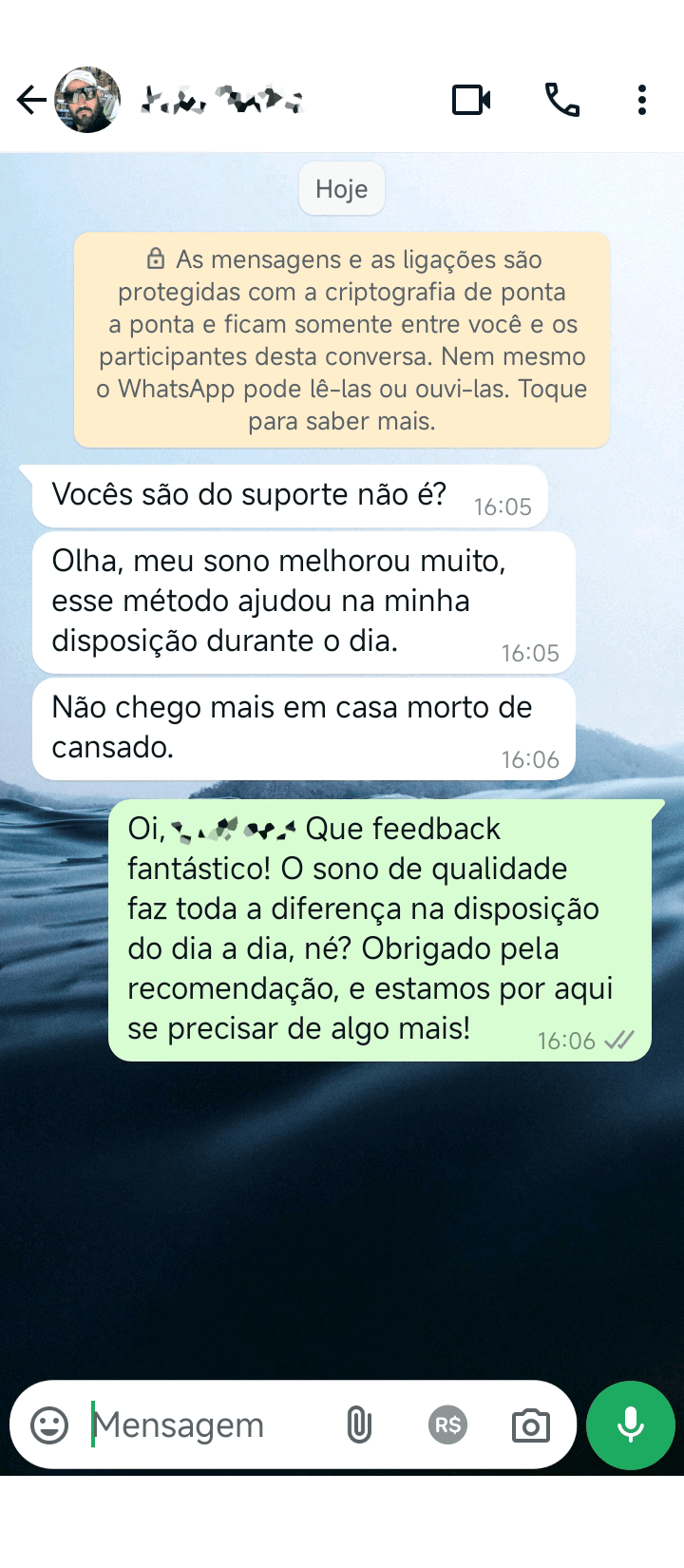
Task: Start a video call with this contact
Action: pos(471,100)
